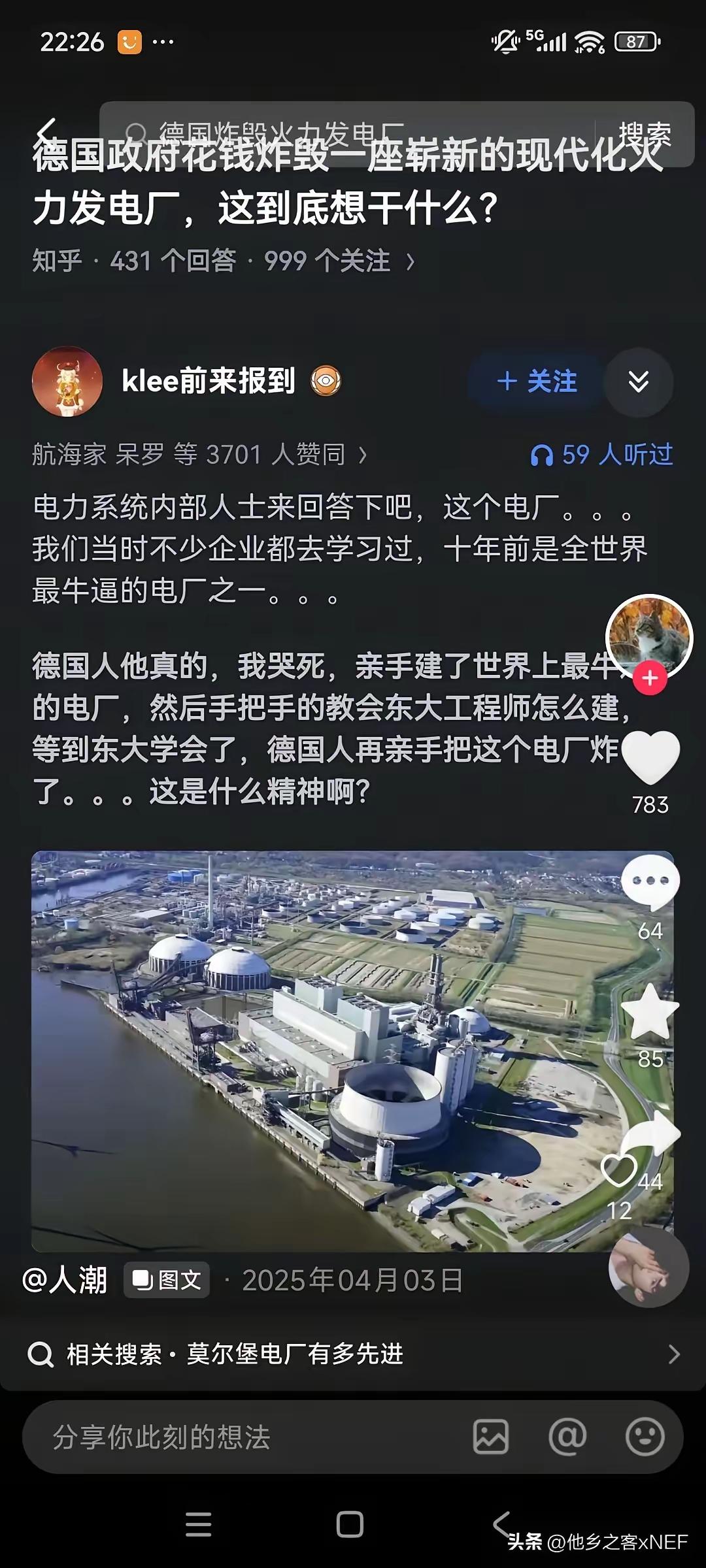Go to the home screen via system navigation

point(350,1525)
